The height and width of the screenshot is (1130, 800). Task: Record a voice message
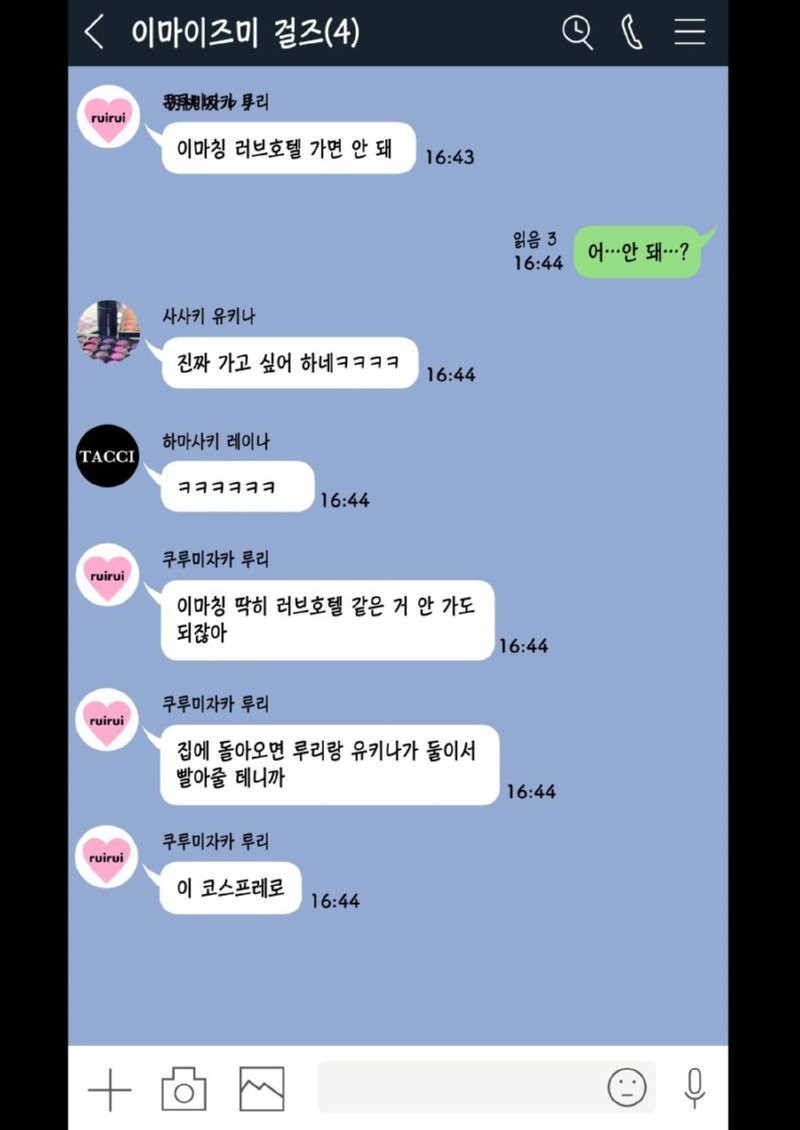coord(694,1088)
